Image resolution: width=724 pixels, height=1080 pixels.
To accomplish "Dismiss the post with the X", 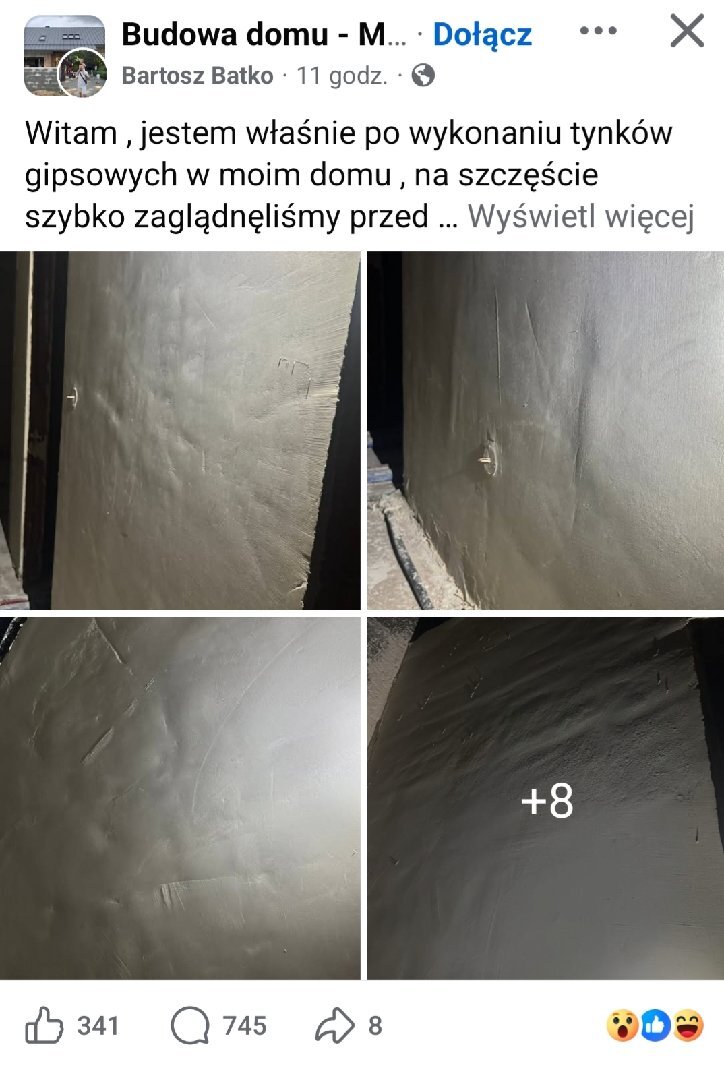I will pos(687,32).
